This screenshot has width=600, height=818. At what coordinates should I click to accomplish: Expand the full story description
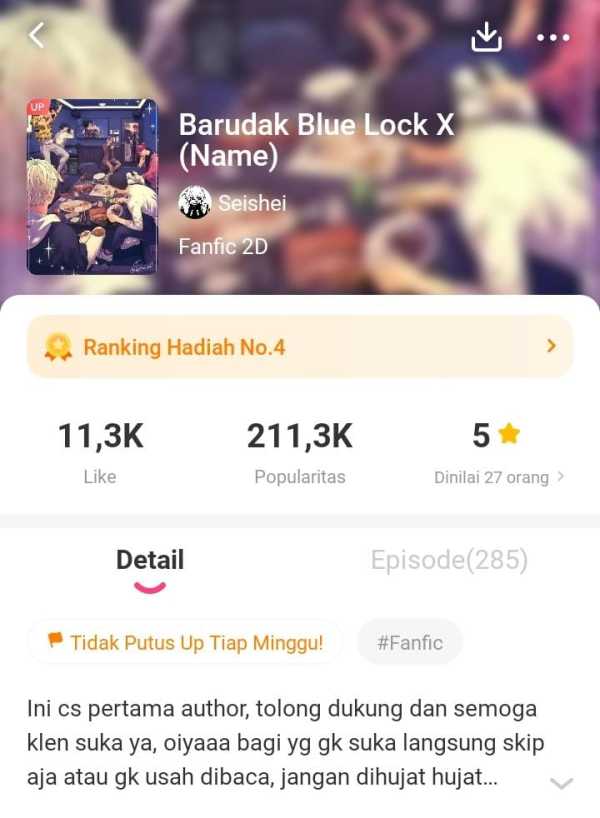[562, 783]
